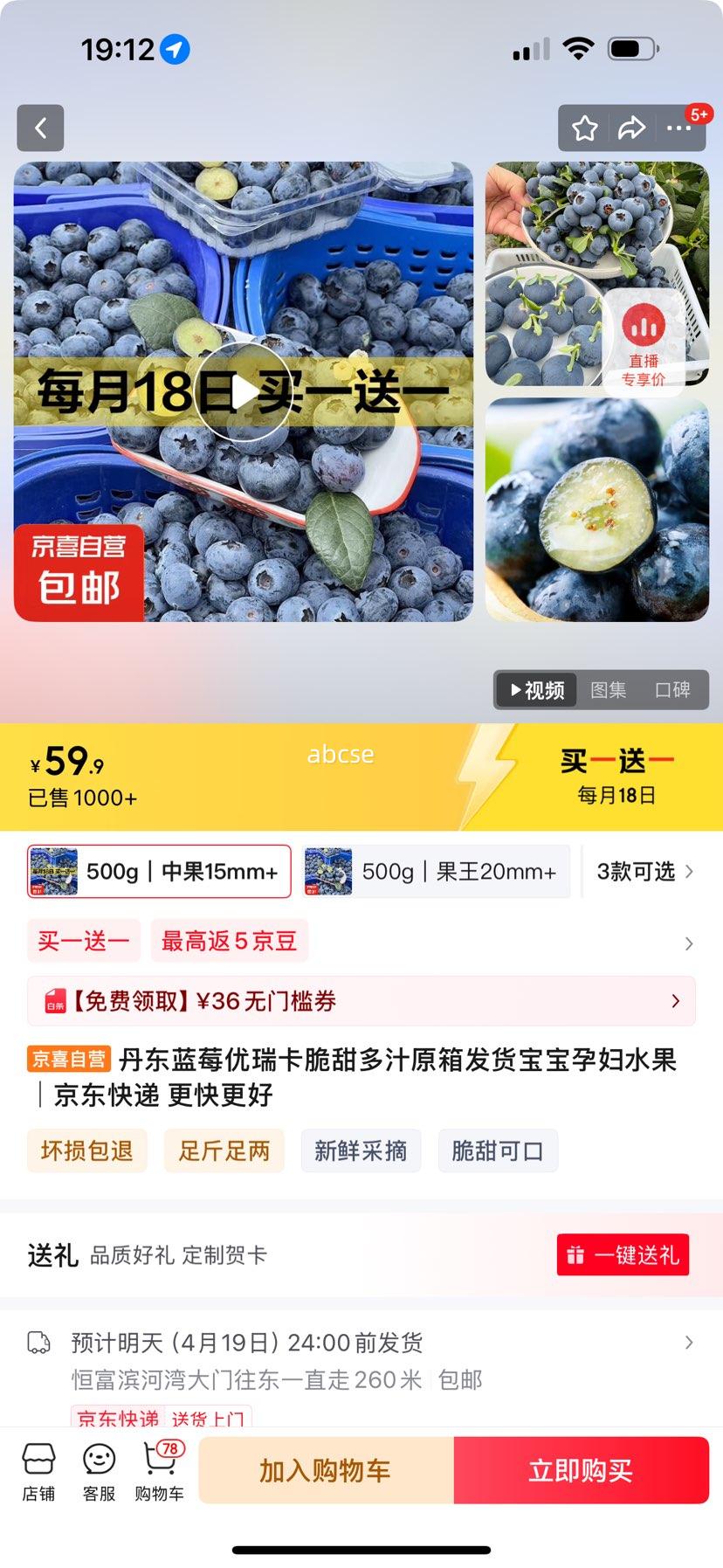Image resolution: width=723 pixels, height=1568 pixels.
Task: Choose the 500g 果王20mm+ option
Action: point(436,871)
